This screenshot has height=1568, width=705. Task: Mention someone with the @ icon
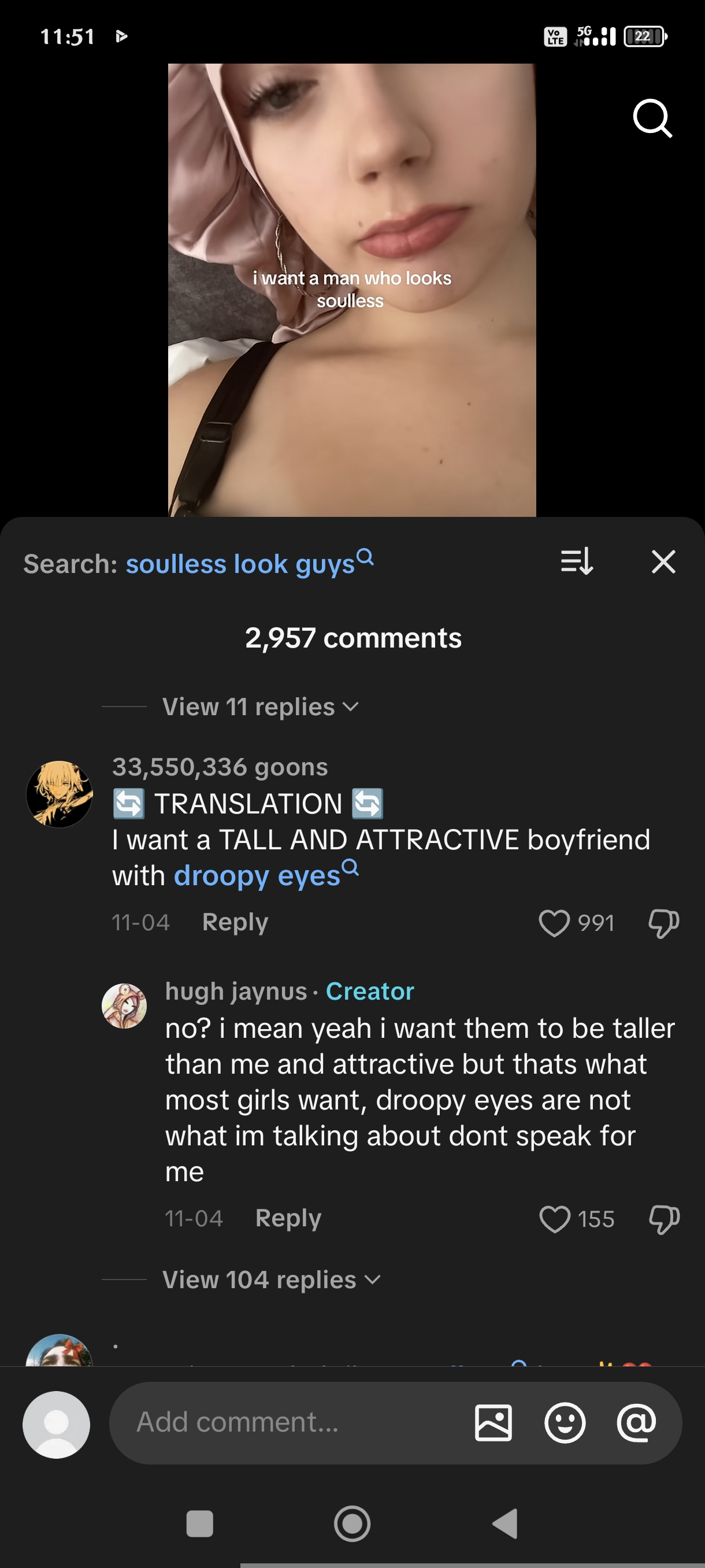click(636, 1423)
